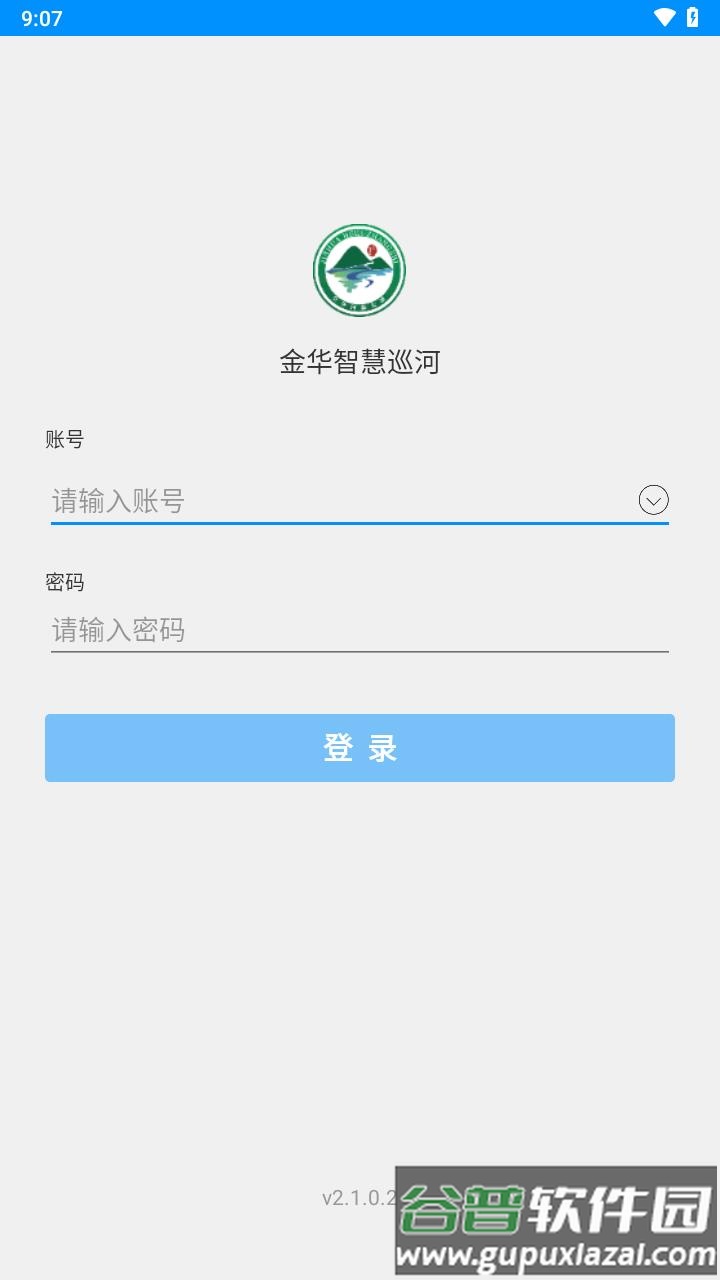Viewport: 720px width, 1280px height.
Task: Select the 账号 label text
Action: (63, 440)
